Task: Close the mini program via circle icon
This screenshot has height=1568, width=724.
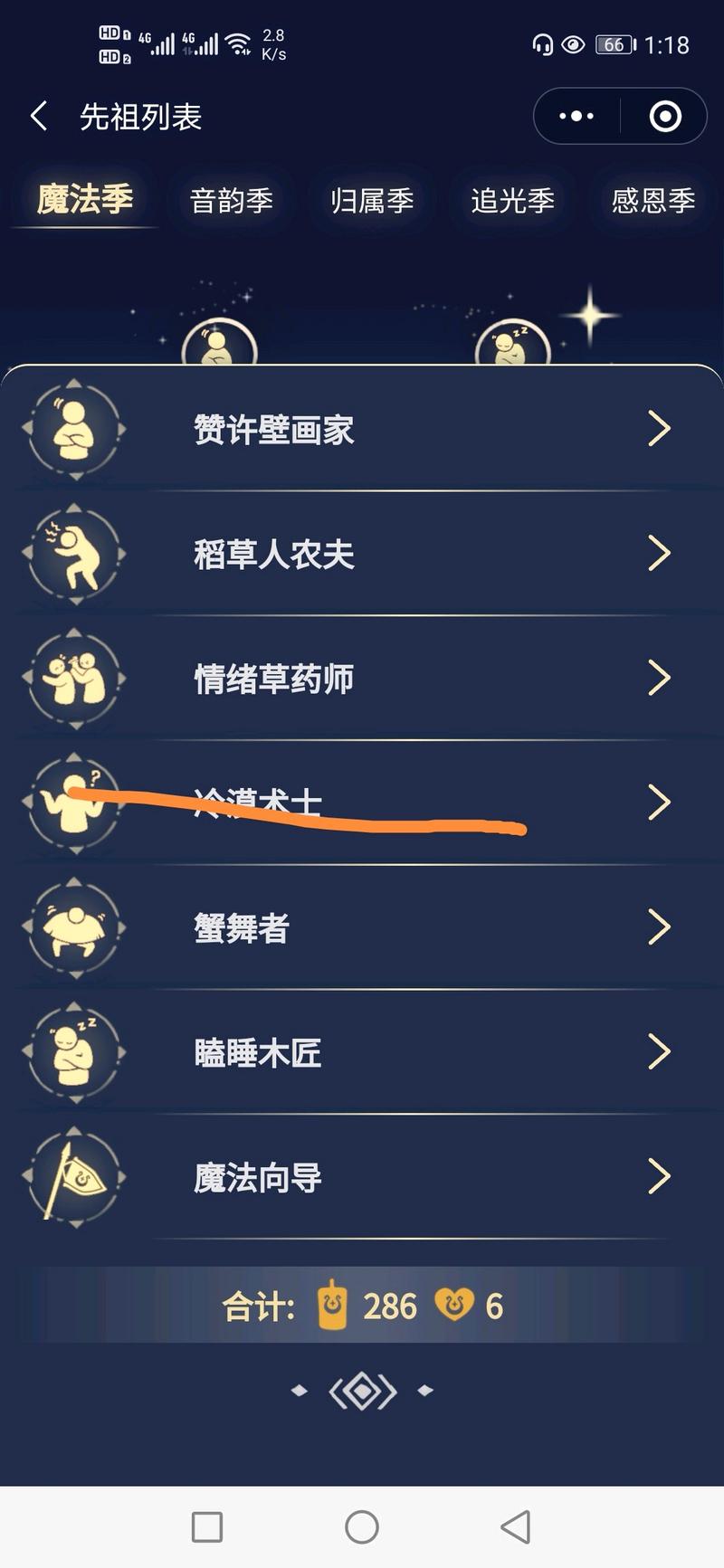Action: coord(665,117)
